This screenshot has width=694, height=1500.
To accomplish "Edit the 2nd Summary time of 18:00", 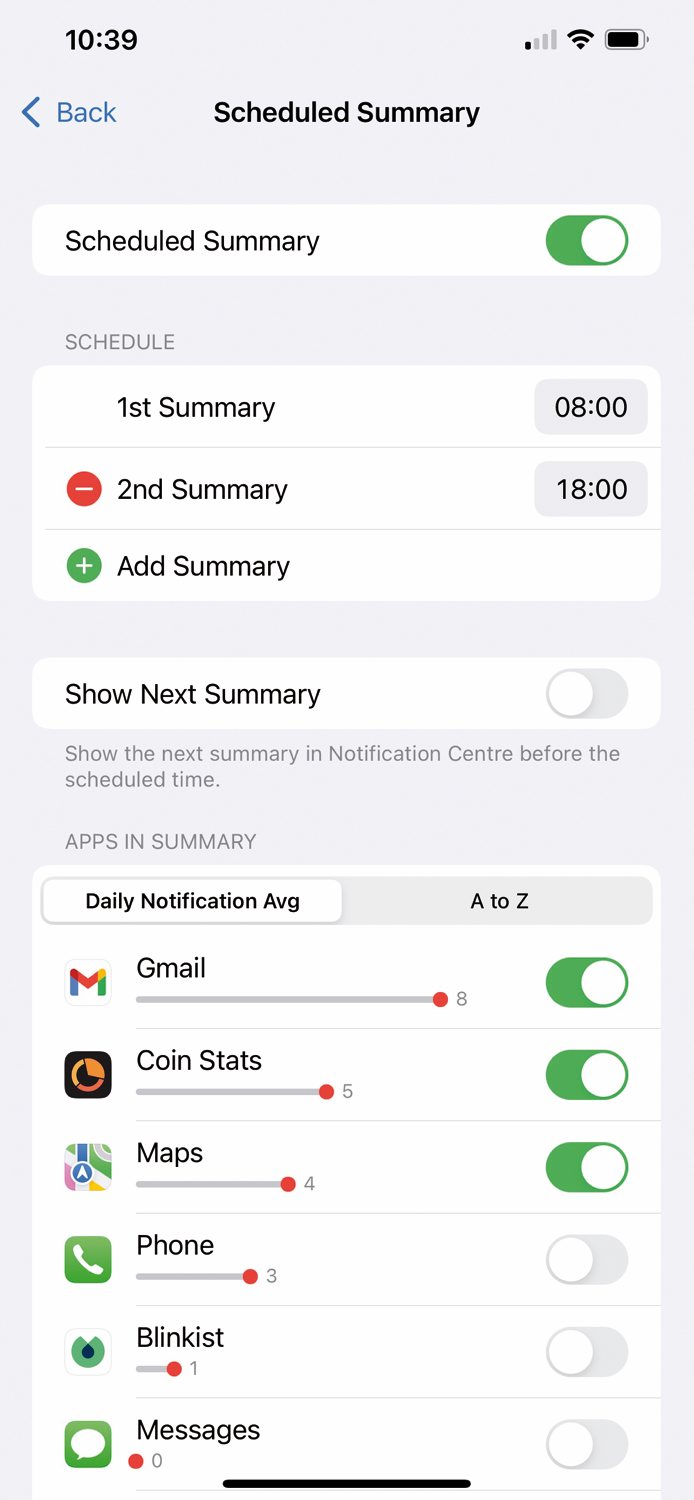I will [590, 489].
